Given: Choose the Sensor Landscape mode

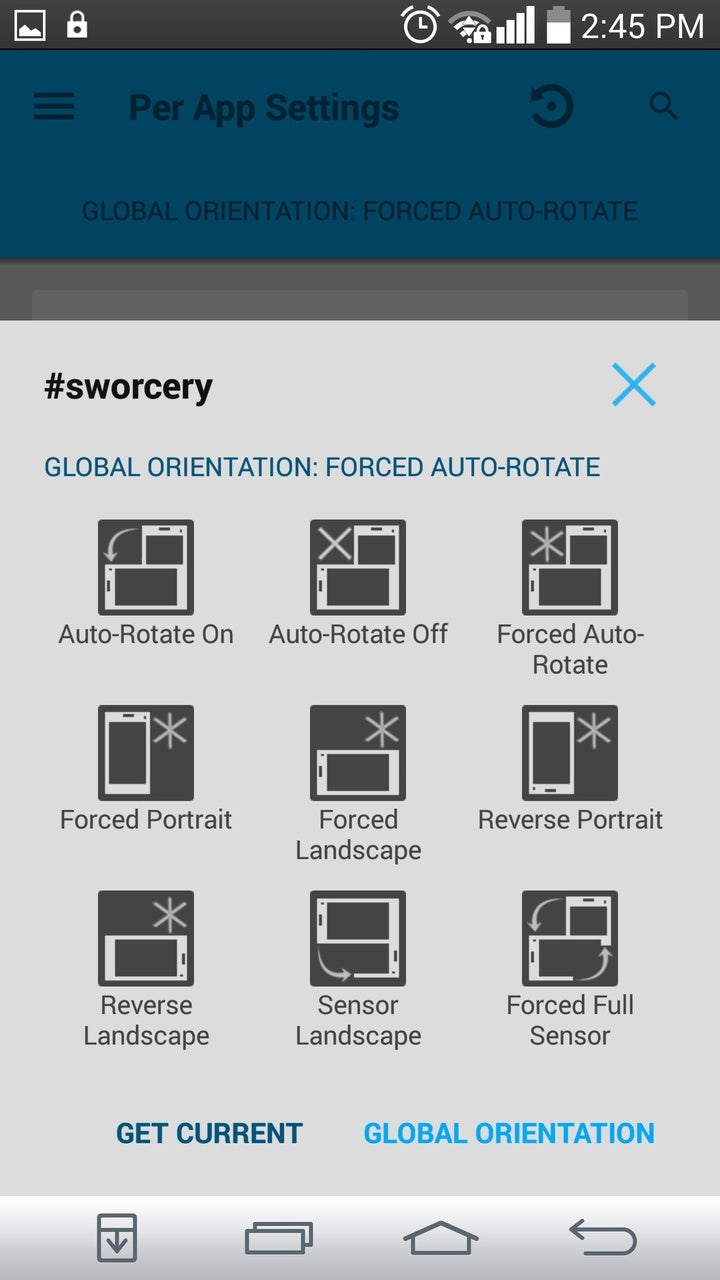Looking at the screenshot, I should click(x=357, y=938).
